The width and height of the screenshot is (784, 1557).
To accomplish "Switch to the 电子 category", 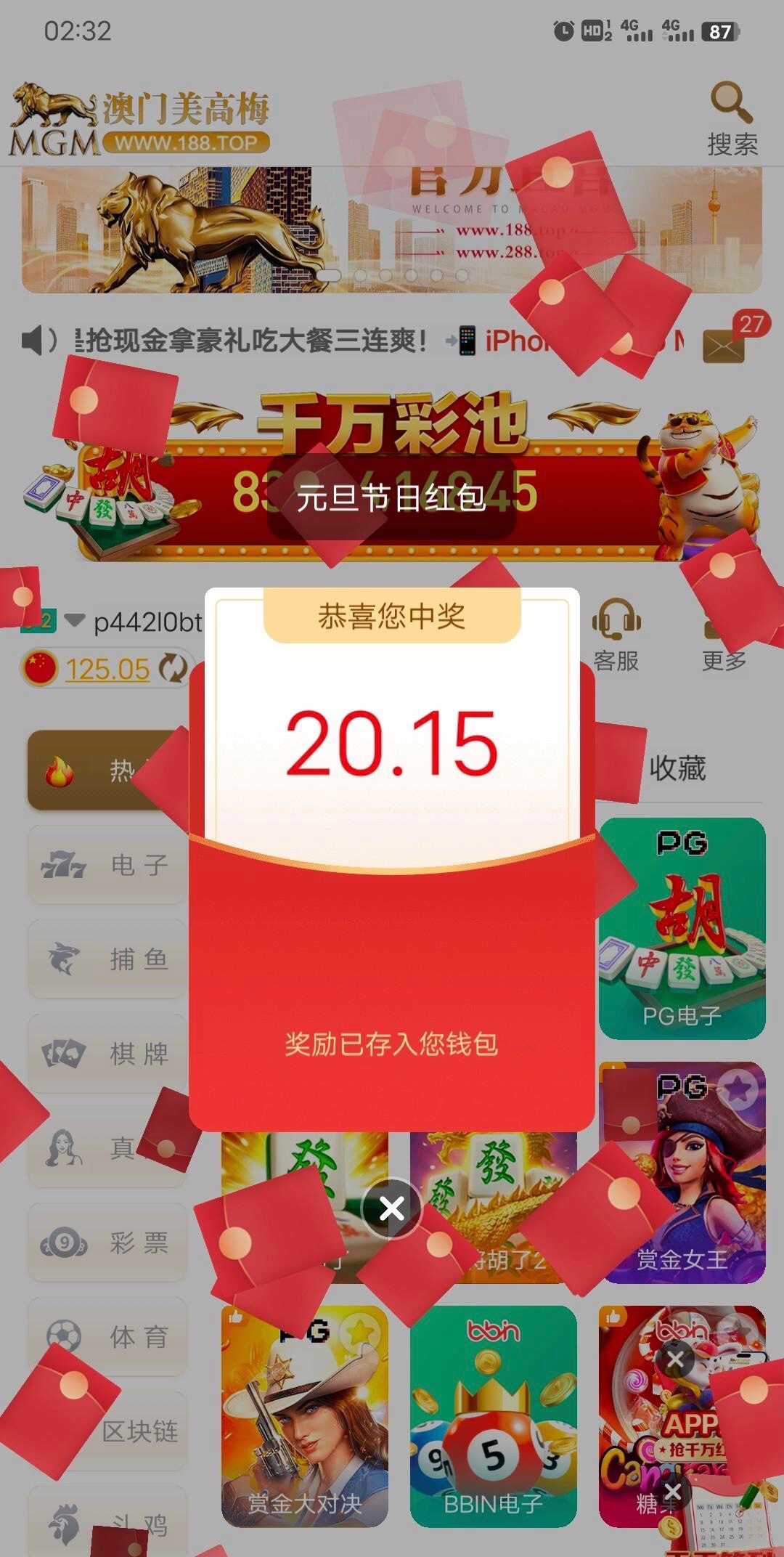I will 107,865.
